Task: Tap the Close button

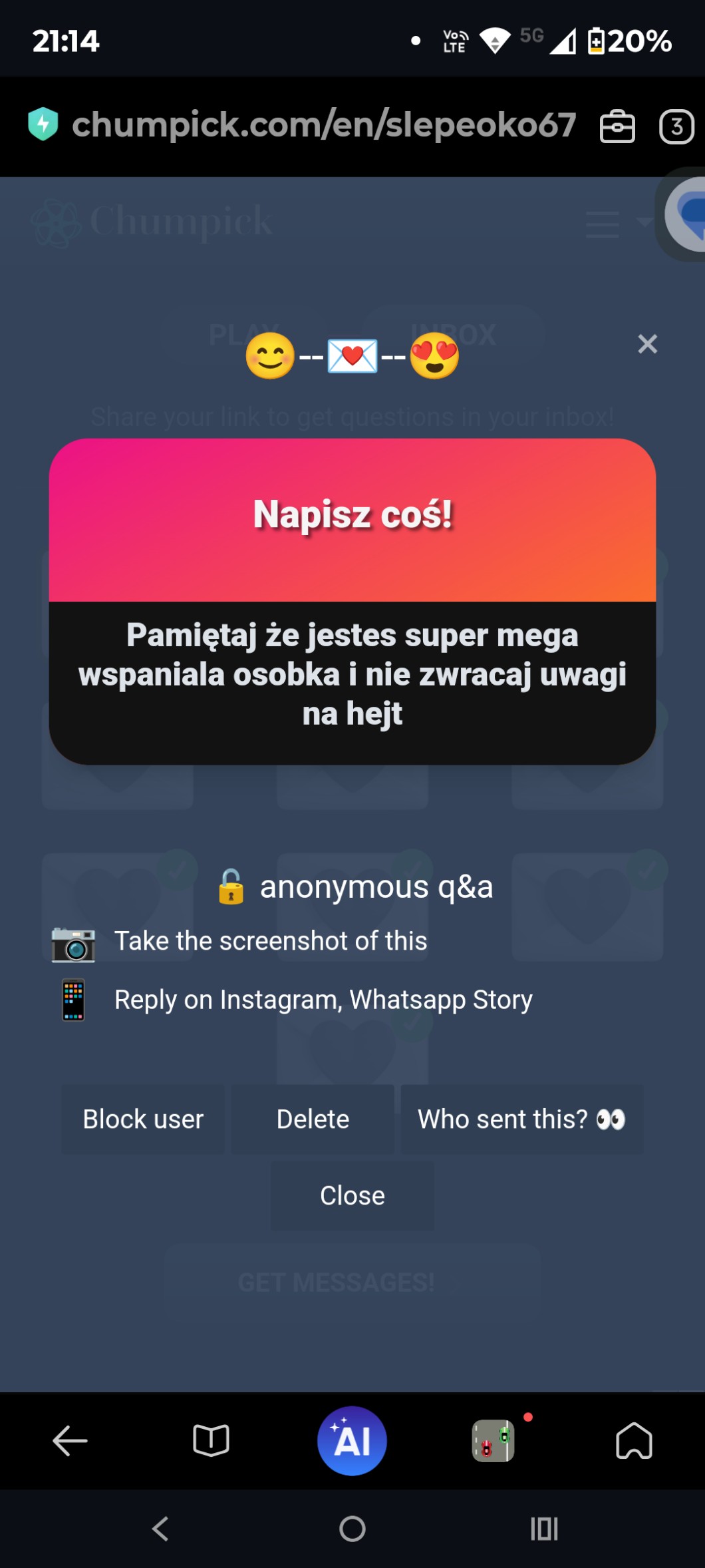Action: click(352, 1195)
